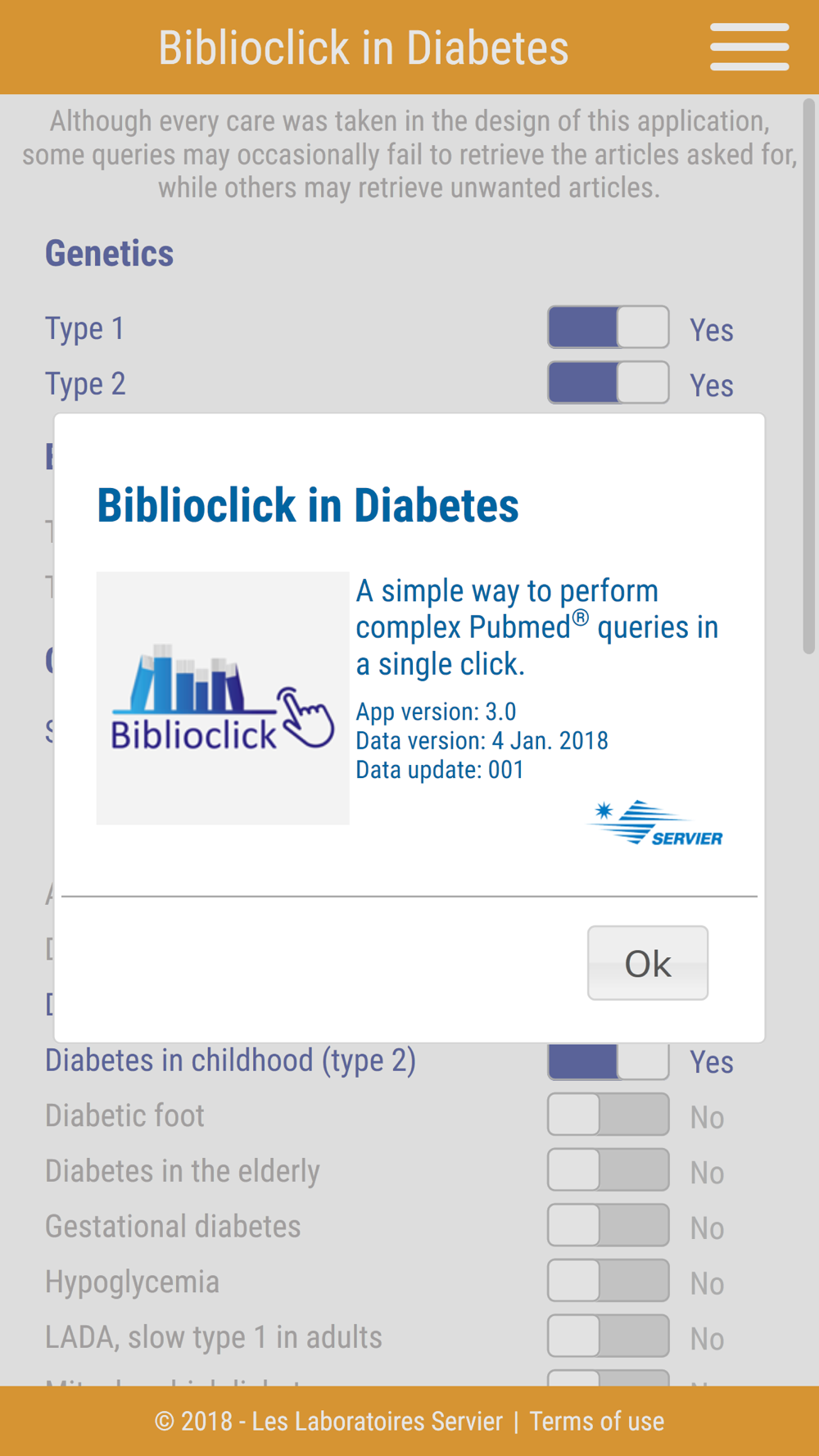This screenshot has height=1456, width=819.
Task: Toggle Hypoglycemia on
Action: pyautogui.click(x=608, y=1281)
